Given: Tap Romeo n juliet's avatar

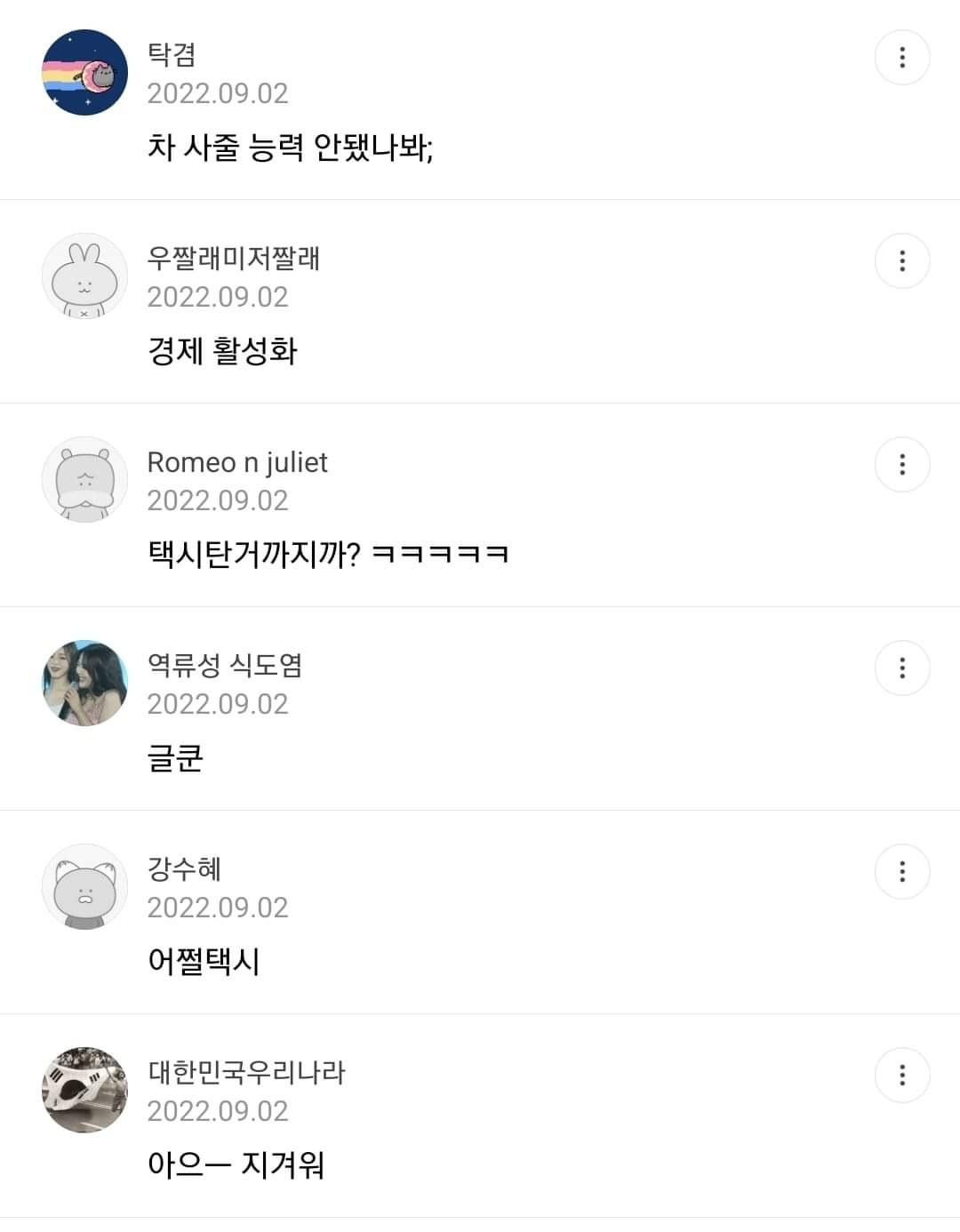Looking at the screenshot, I should tap(85, 480).
